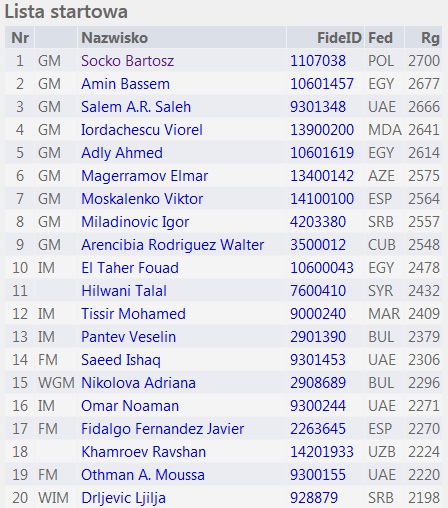View Salem A.R. Saleh's profile link

[x=136, y=107]
